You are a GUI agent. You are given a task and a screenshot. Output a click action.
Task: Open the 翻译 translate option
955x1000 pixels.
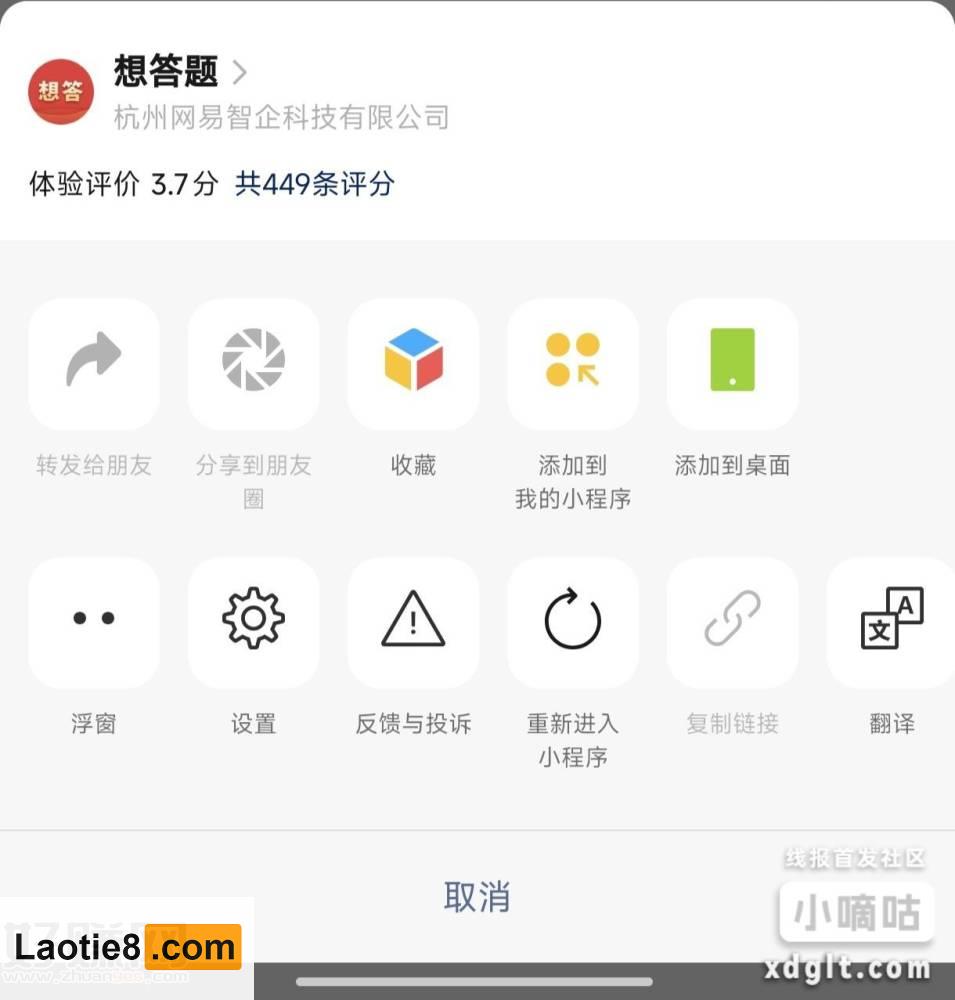[891, 623]
